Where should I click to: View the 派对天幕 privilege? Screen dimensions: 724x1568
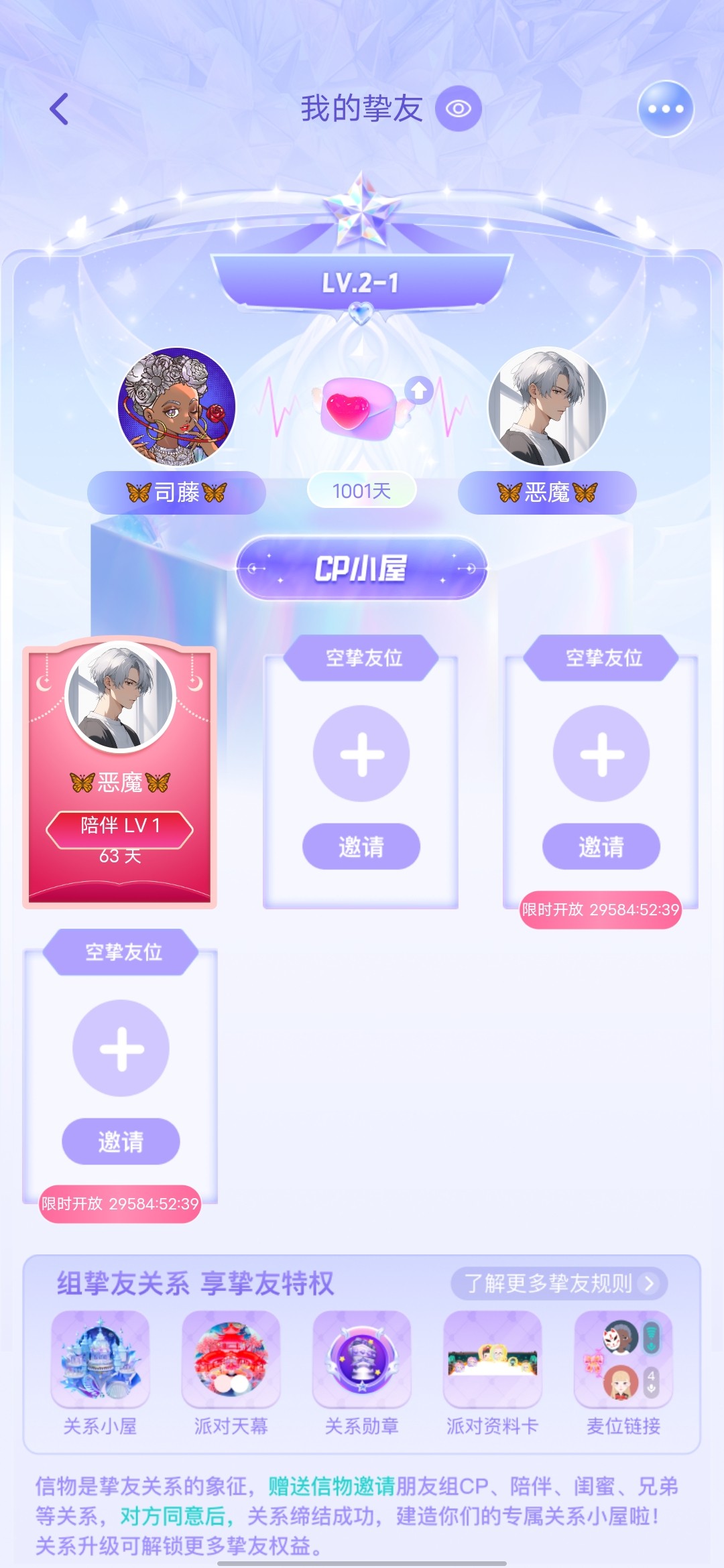coord(231,1373)
